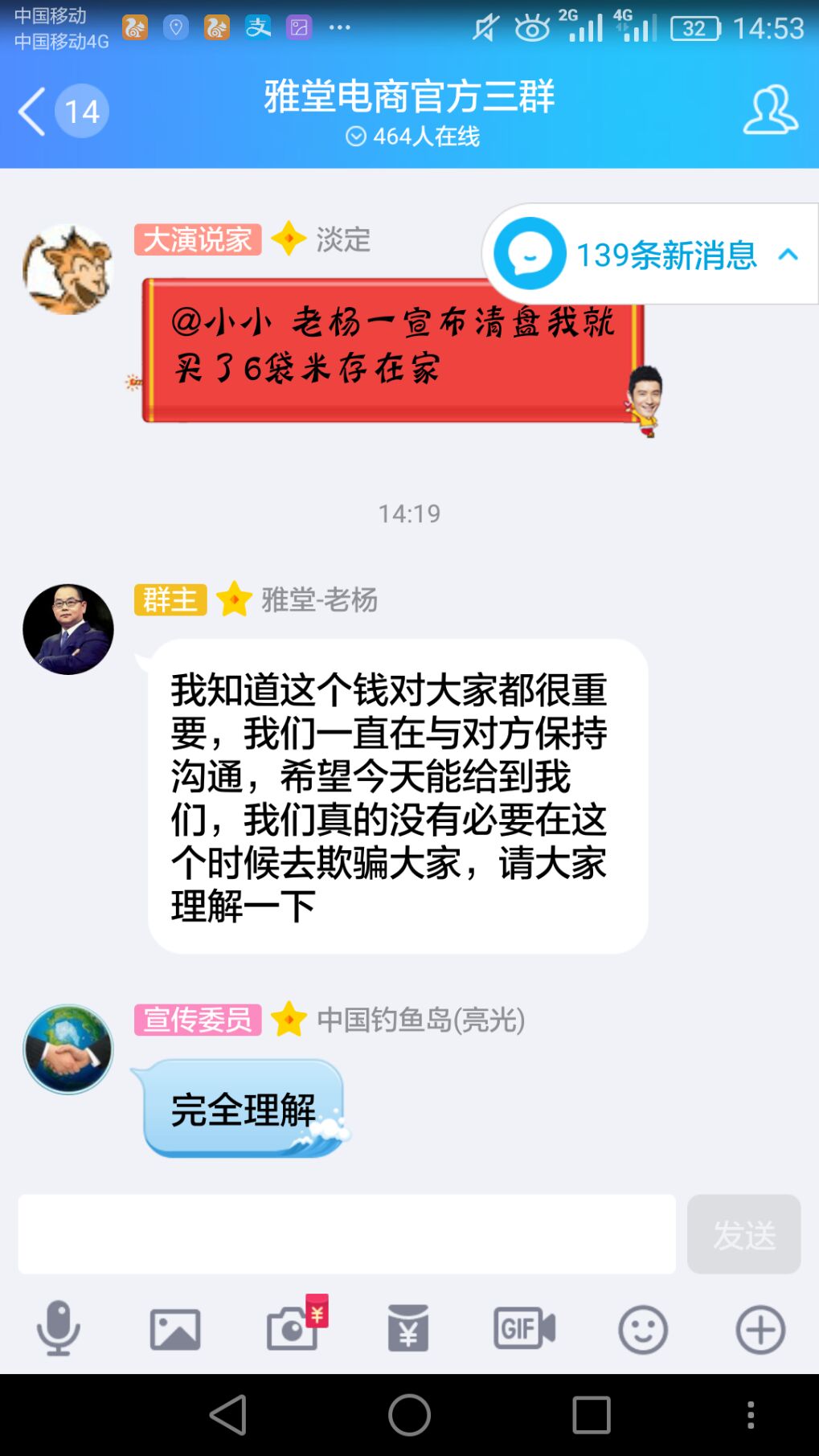Send a red packet with the ¥ icon
The height and width of the screenshot is (1456, 819).
coord(408,1329)
